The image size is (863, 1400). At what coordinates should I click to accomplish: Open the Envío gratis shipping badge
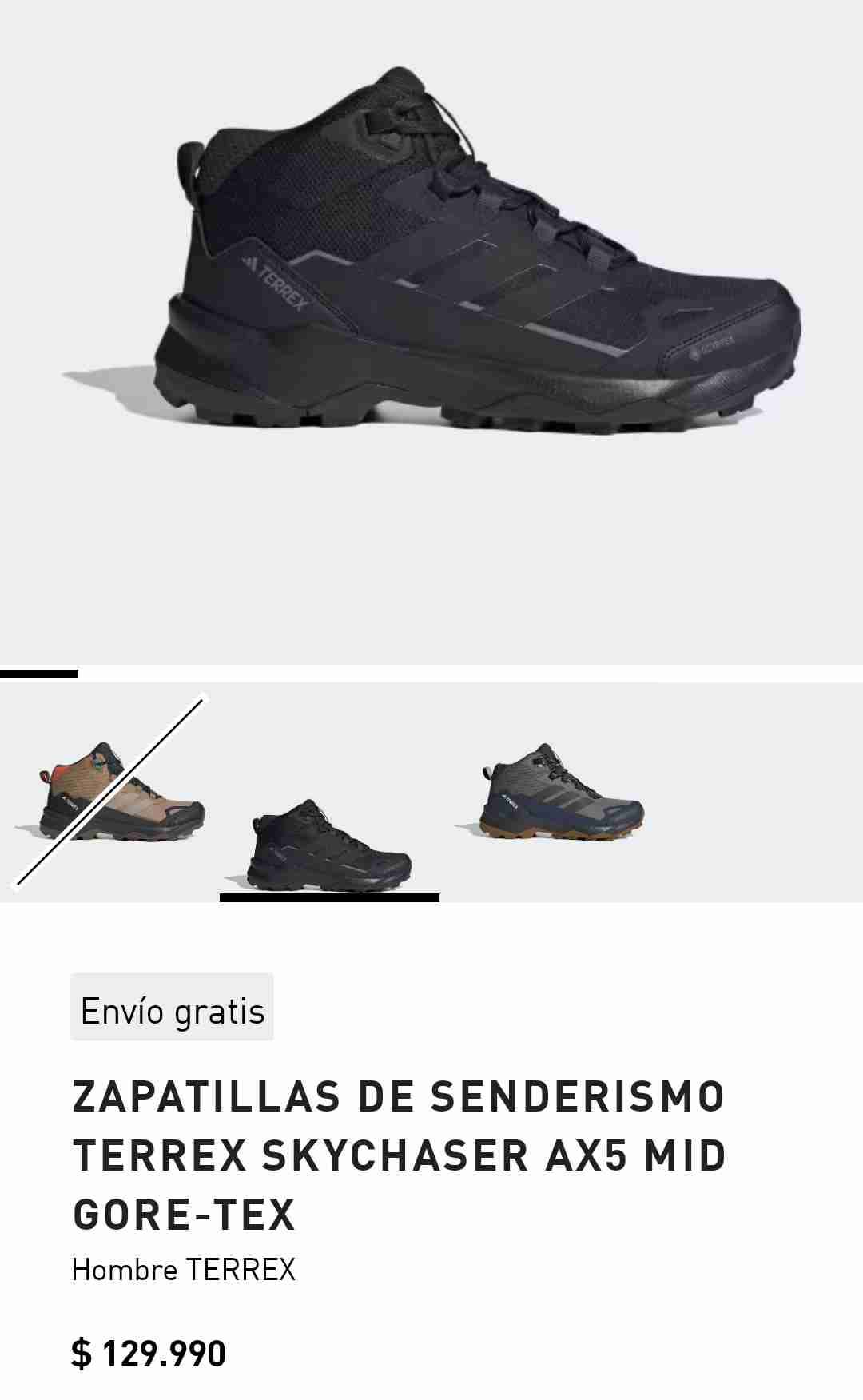pyautogui.click(x=172, y=1009)
